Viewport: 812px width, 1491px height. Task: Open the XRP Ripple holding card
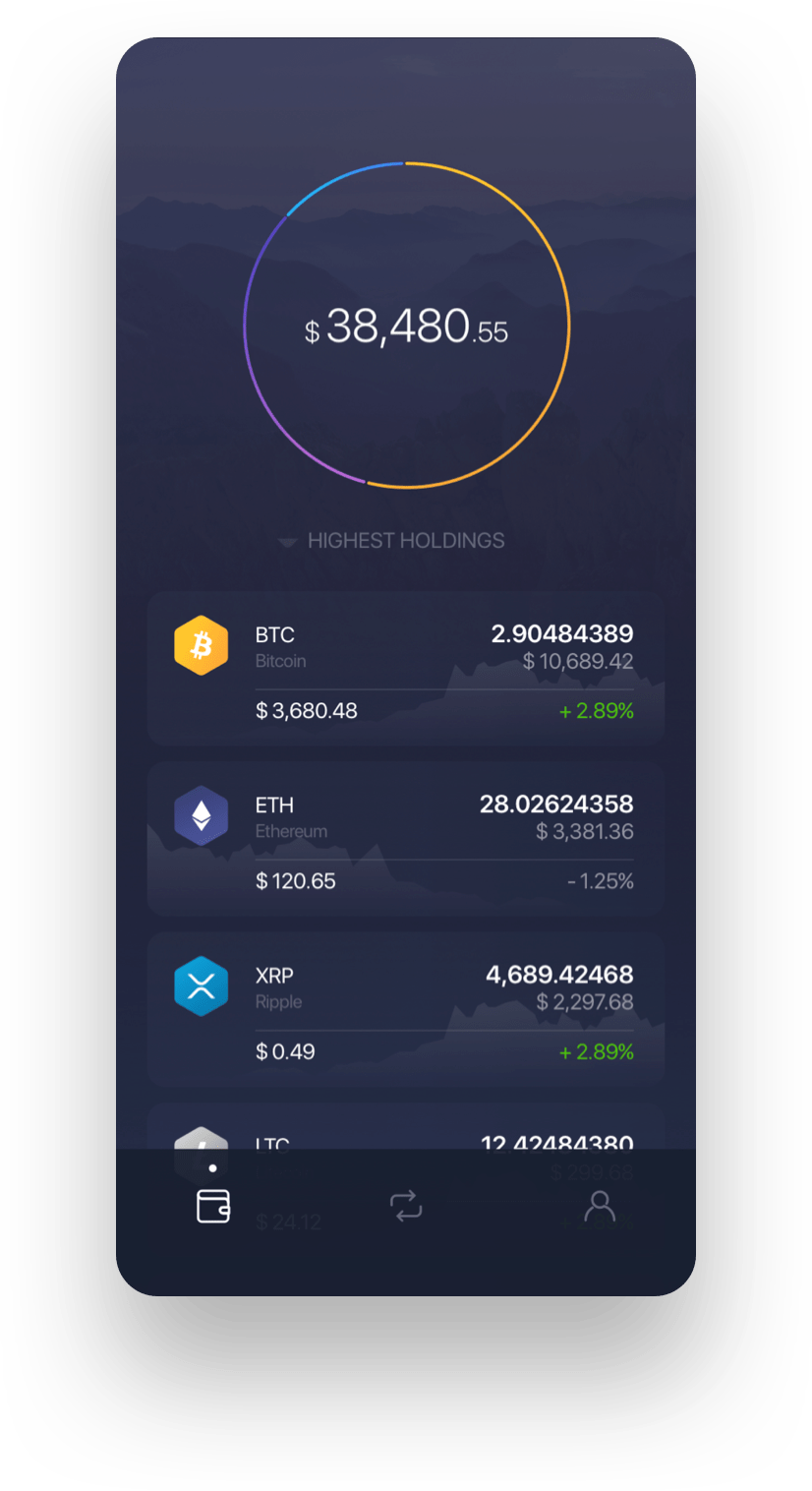click(405, 1009)
